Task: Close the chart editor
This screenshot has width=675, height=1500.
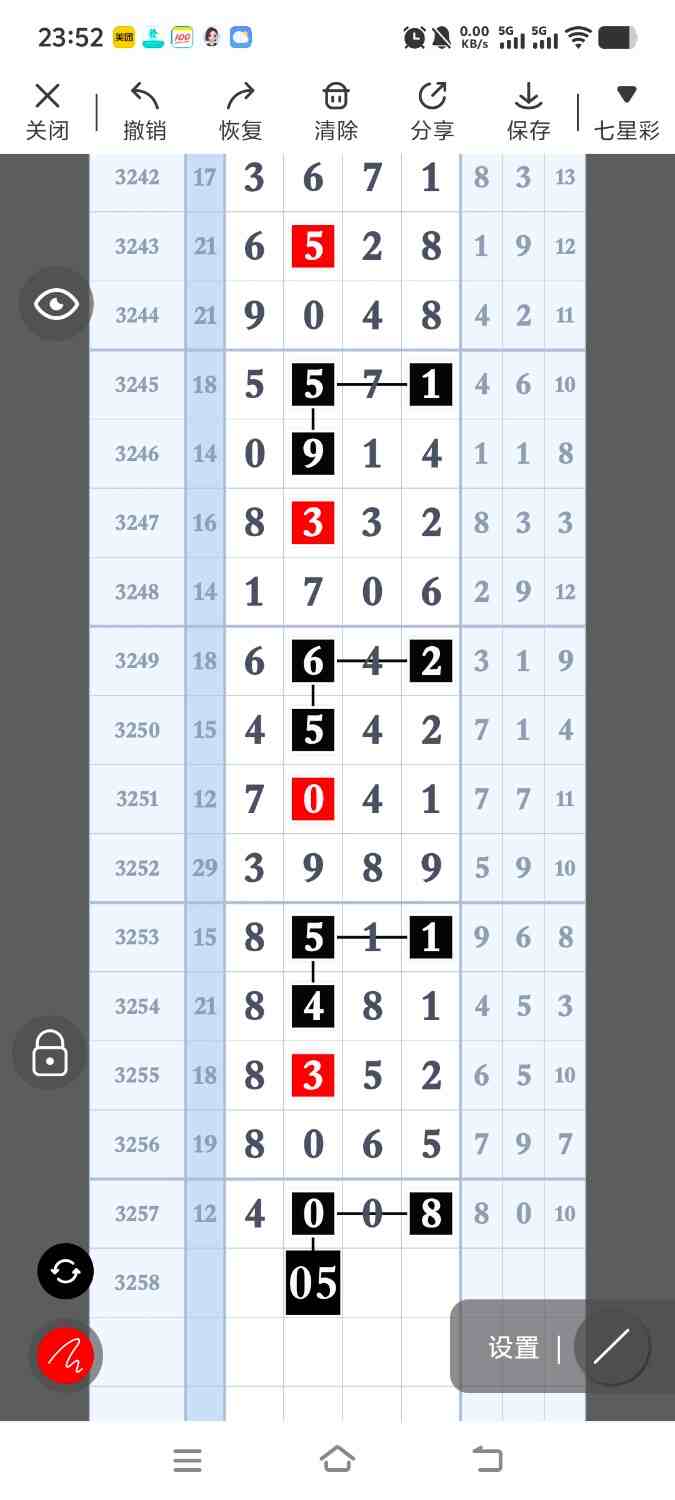Action: [47, 111]
